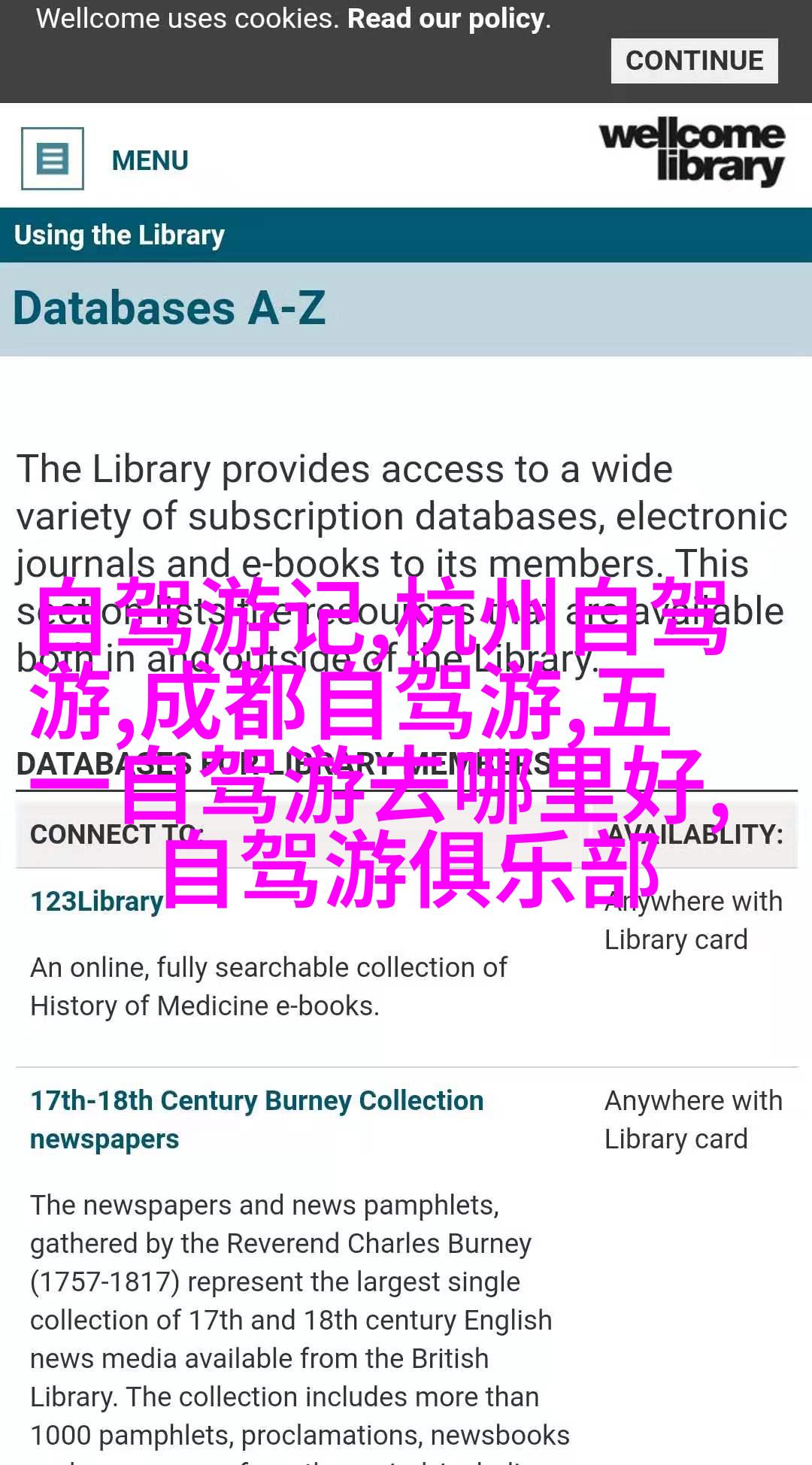Screen dimensions: 812x1465
Task: Open the 123Library database link
Action: coord(96,901)
